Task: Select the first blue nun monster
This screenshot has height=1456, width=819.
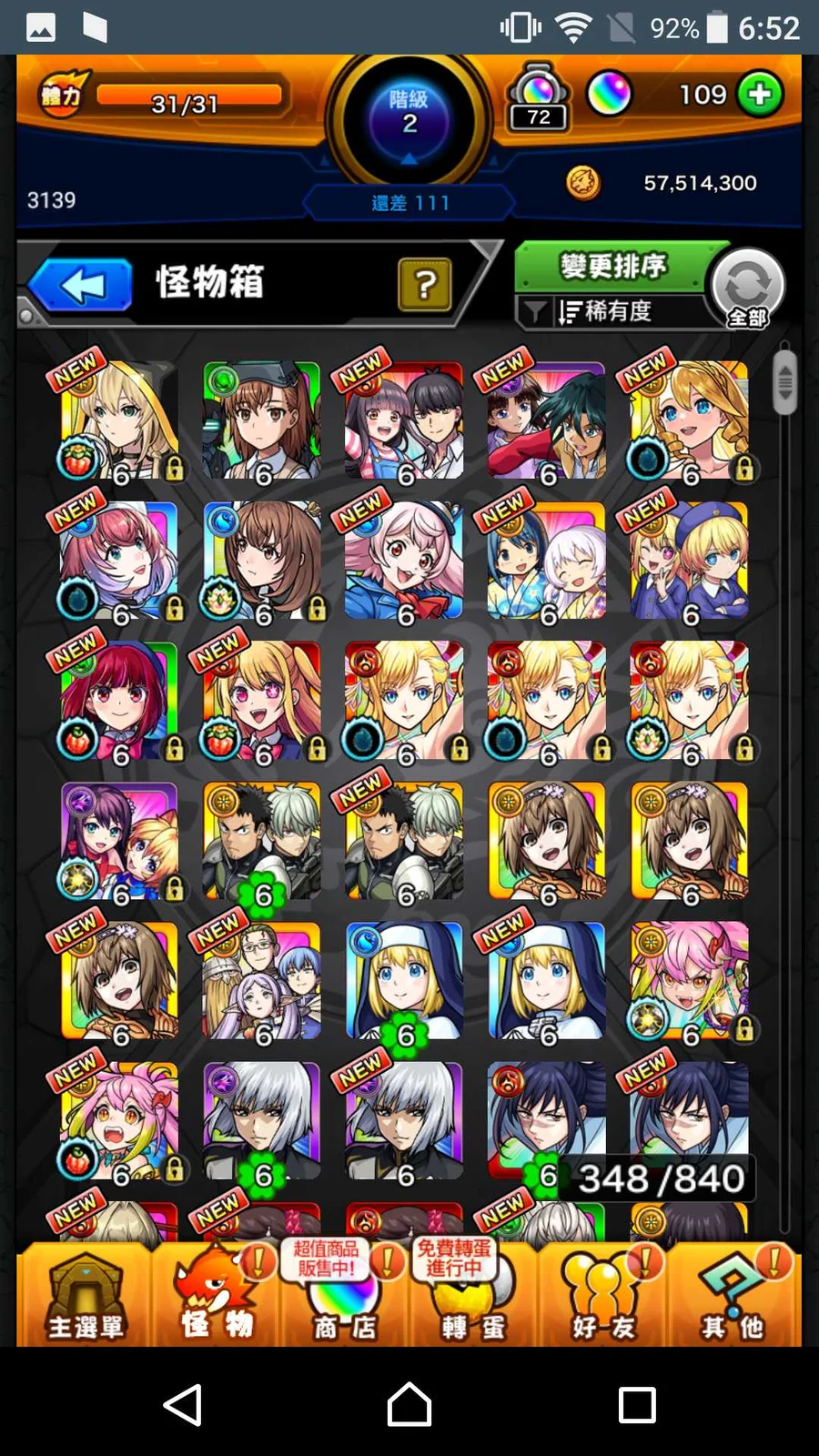Action: [404, 981]
